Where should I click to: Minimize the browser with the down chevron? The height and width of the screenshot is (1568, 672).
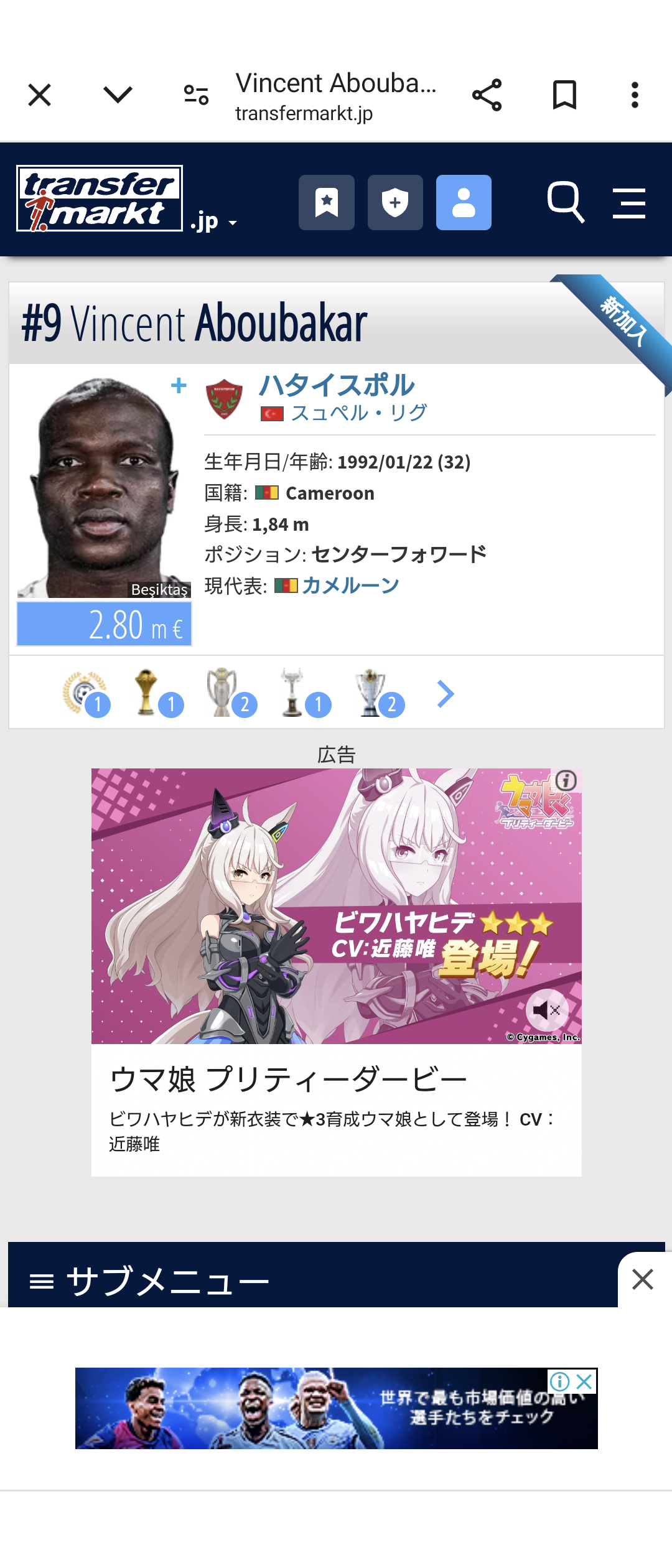pyautogui.click(x=118, y=95)
